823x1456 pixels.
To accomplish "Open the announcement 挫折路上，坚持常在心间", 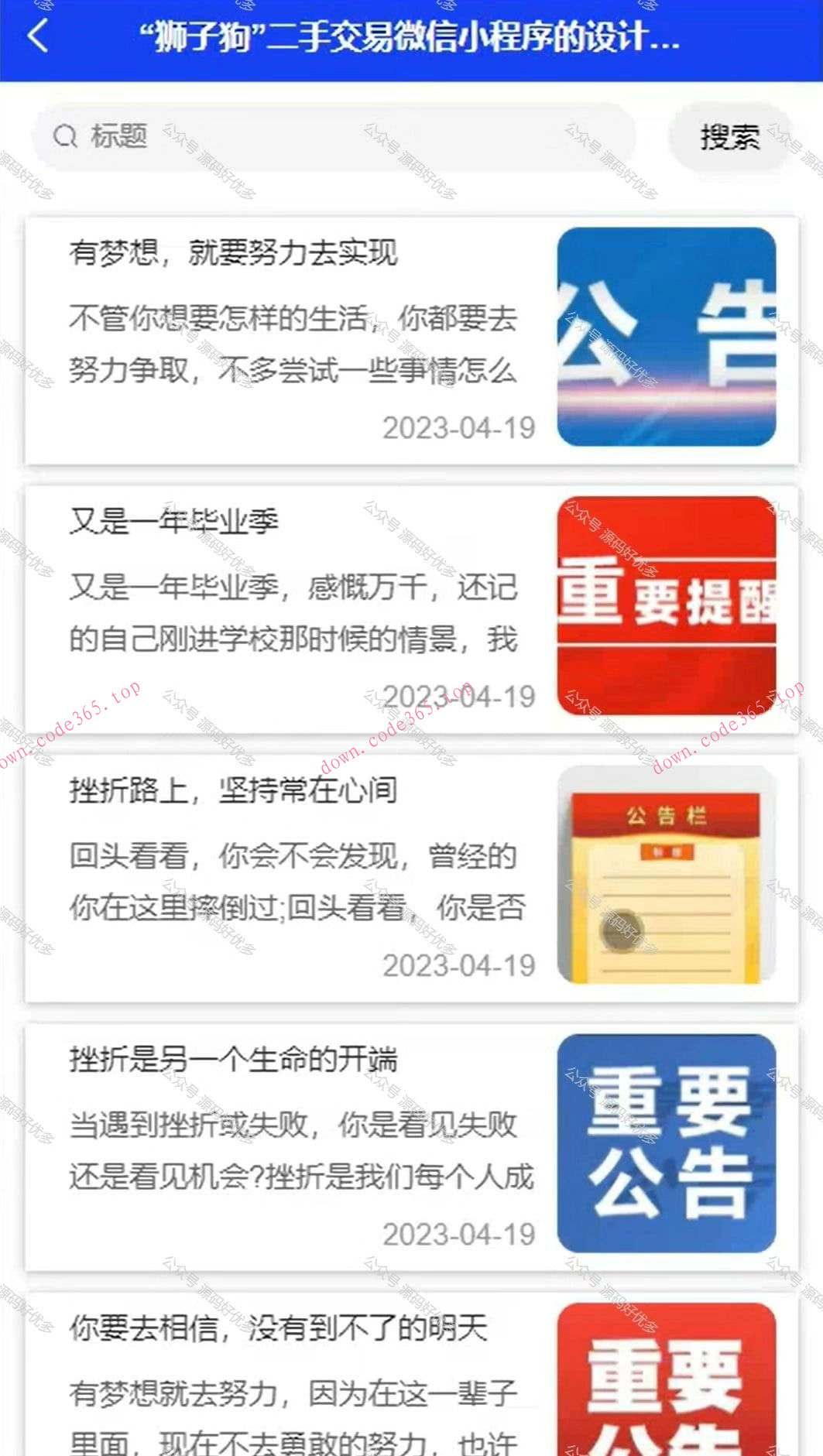I will (x=232, y=792).
